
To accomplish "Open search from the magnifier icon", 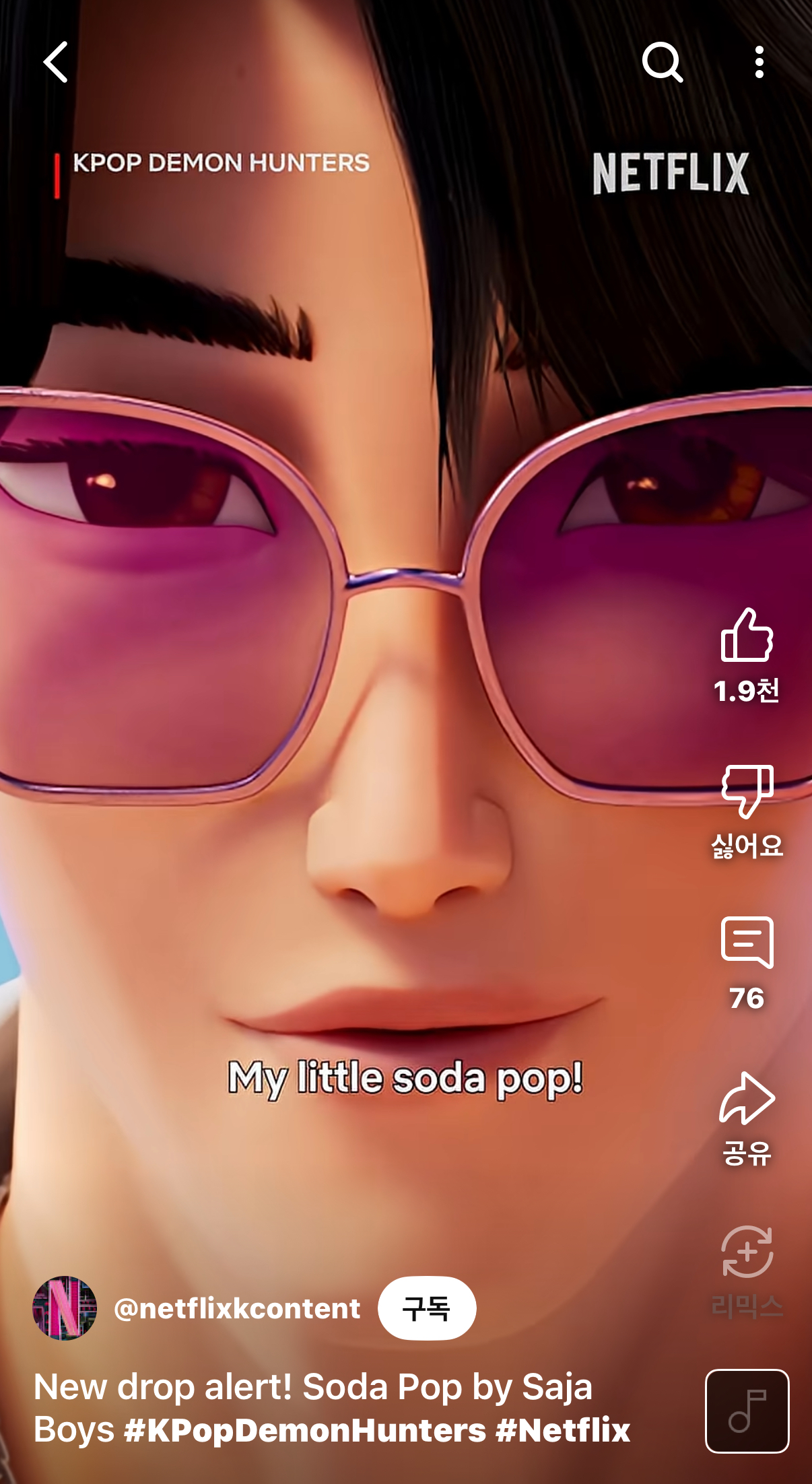I will (663, 62).
